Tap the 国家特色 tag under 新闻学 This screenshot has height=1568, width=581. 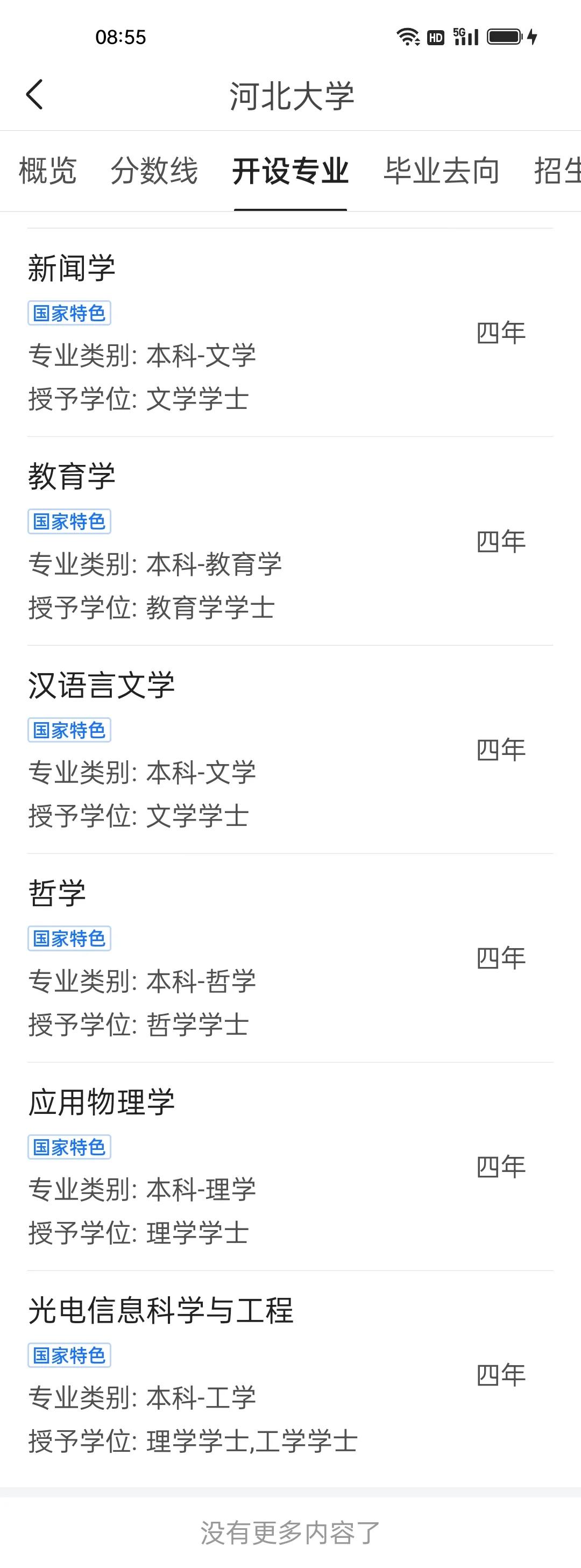pyautogui.click(x=69, y=313)
